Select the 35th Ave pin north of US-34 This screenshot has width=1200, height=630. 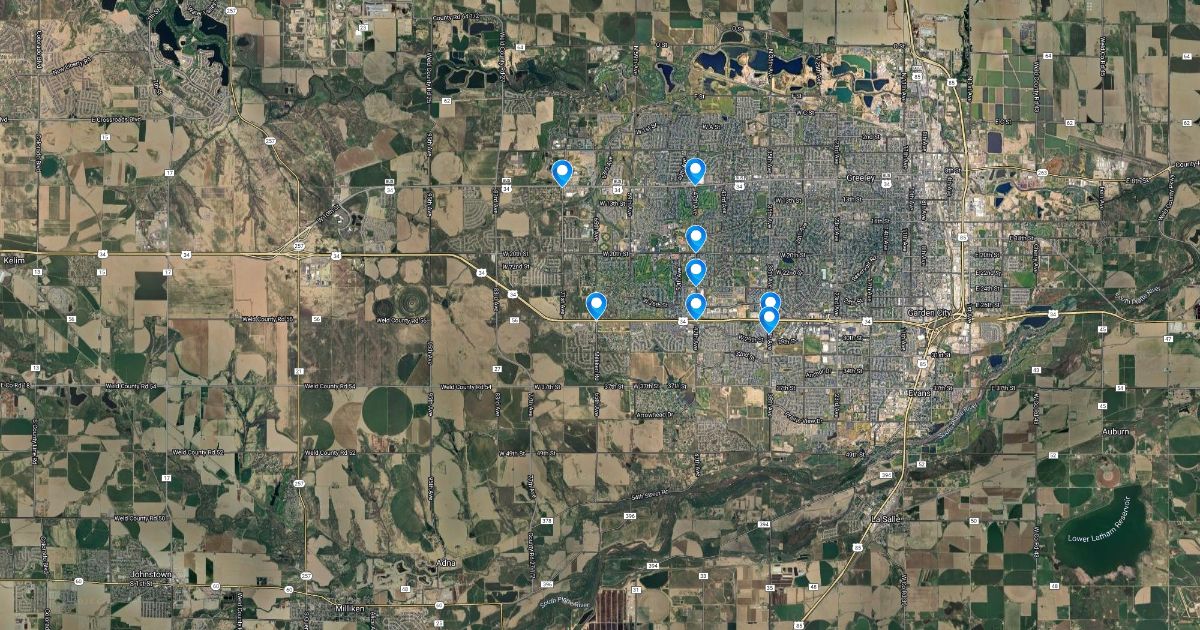coord(770,301)
